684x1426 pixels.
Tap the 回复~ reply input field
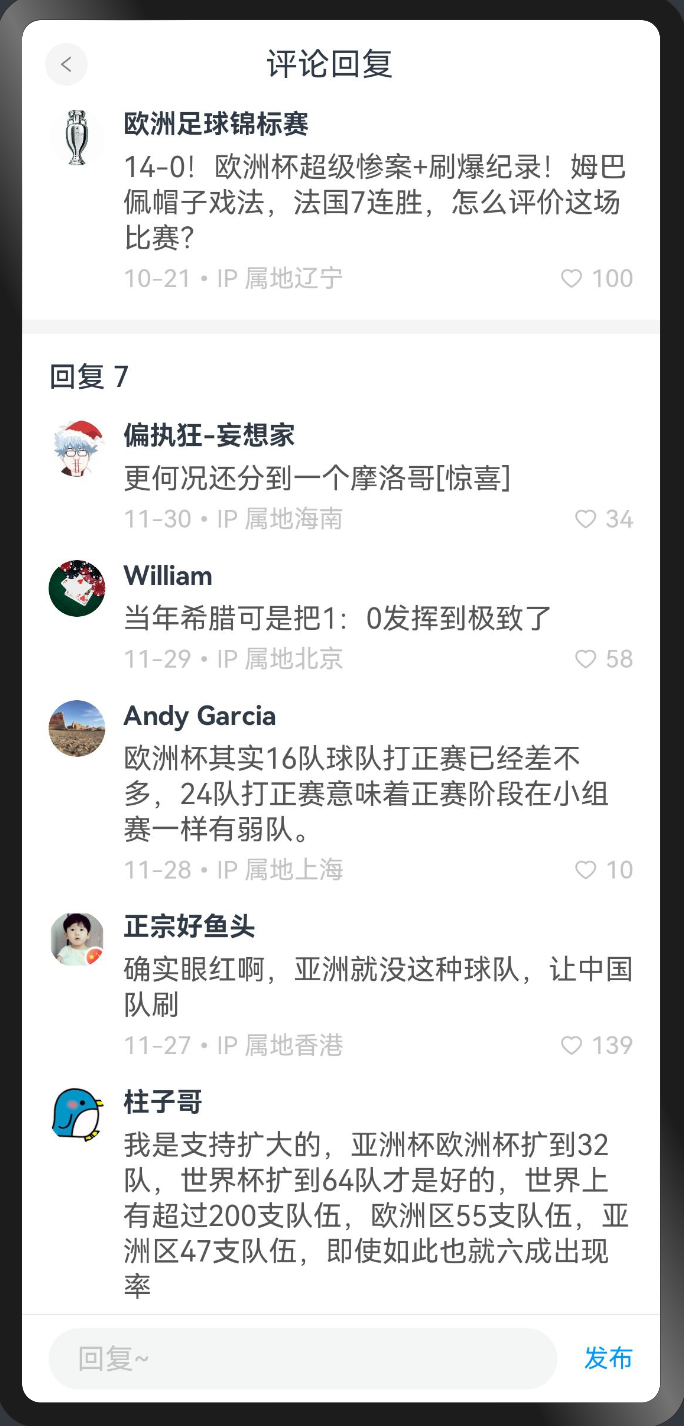tap(303, 1358)
